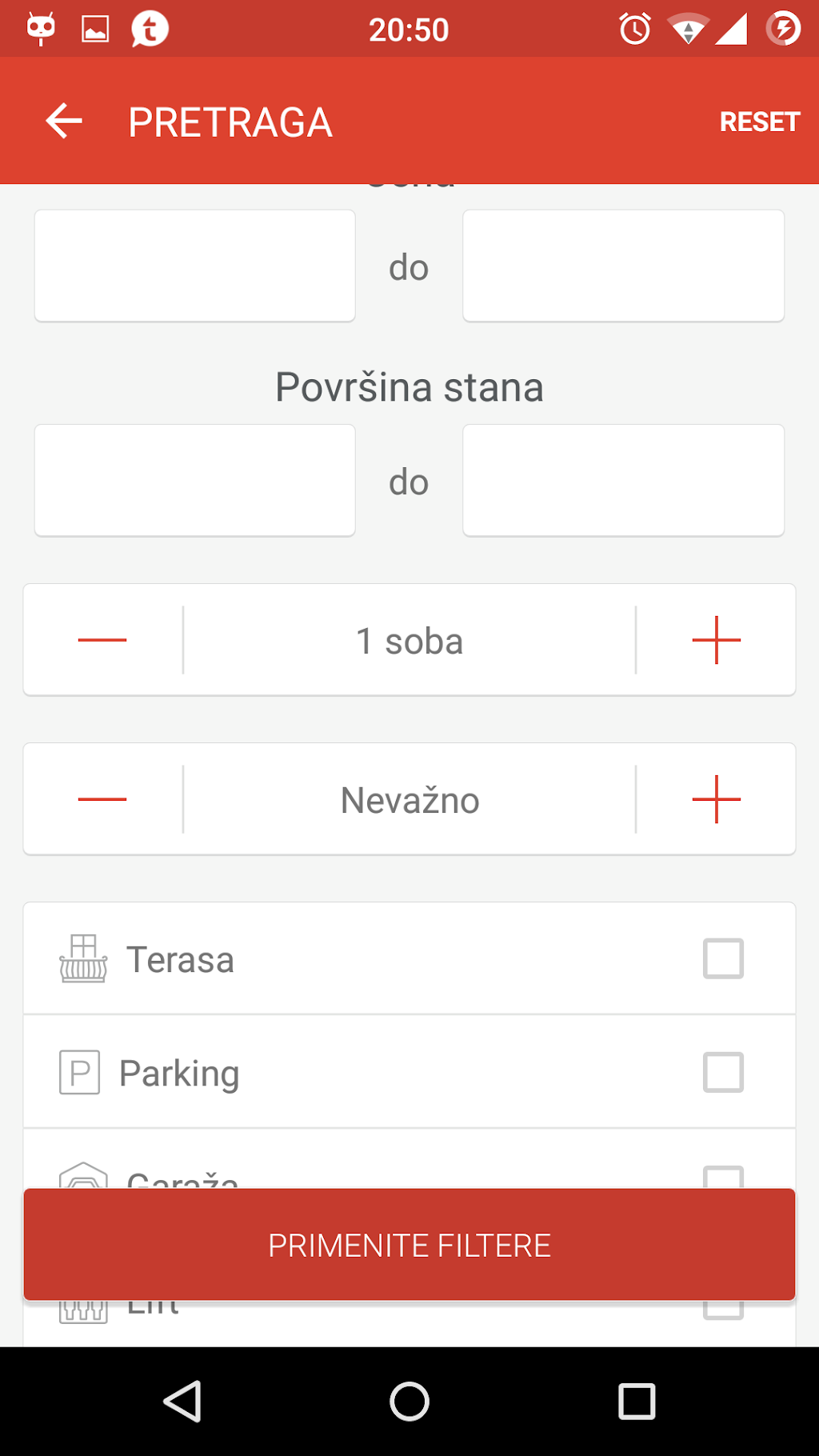Screen dimensions: 819x1456
Task: Increase the number of rooms (soba)
Action: 716,640
